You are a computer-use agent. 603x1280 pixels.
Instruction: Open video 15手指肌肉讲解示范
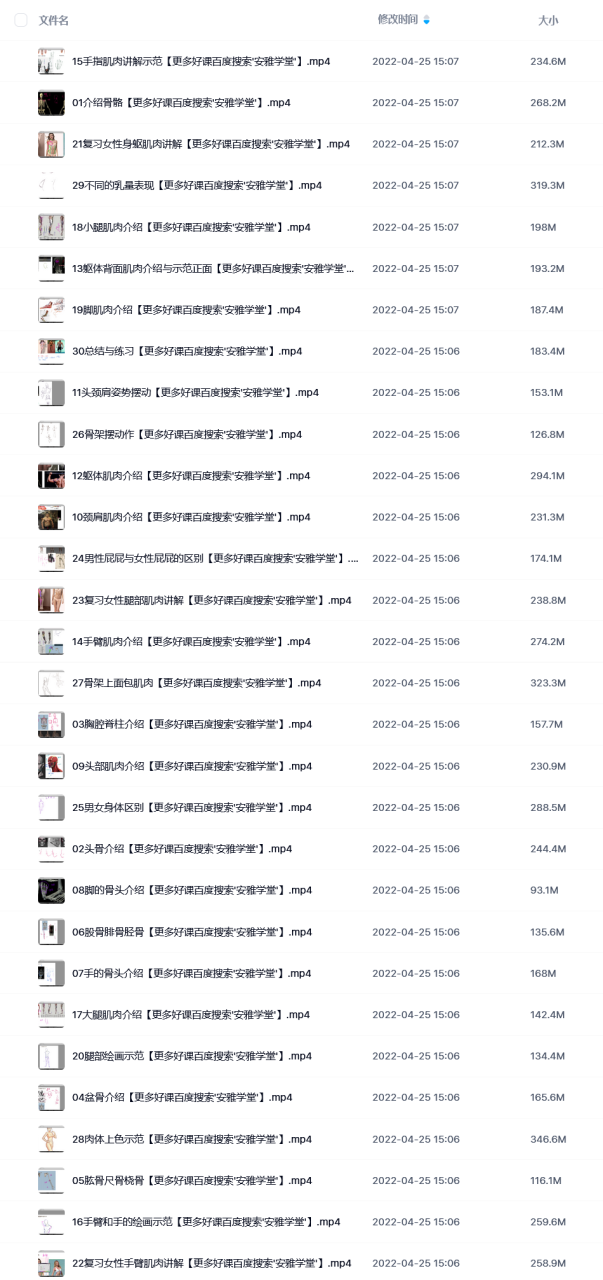[x=200, y=62]
